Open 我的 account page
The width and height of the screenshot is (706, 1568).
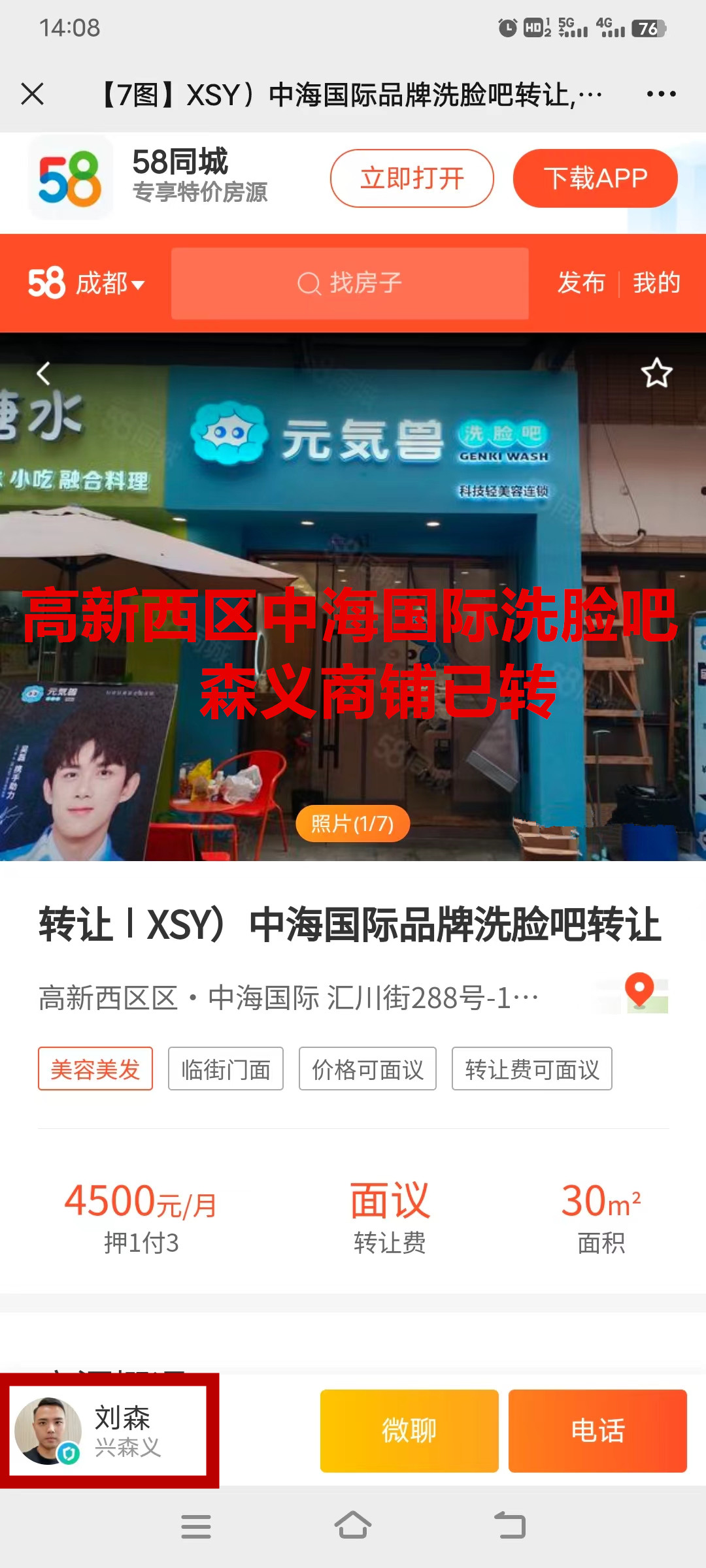point(656,284)
